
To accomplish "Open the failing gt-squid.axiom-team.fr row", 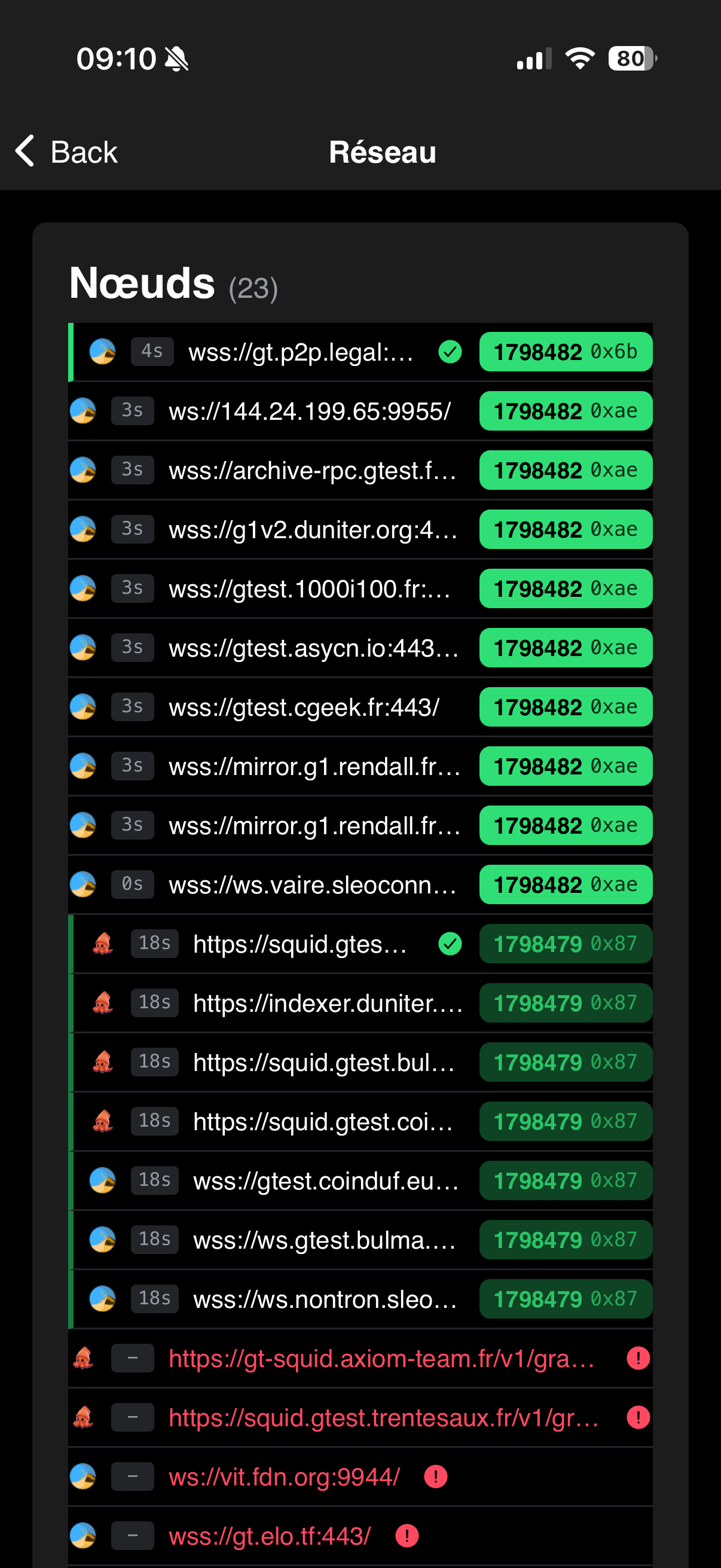I will (381, 1358).
